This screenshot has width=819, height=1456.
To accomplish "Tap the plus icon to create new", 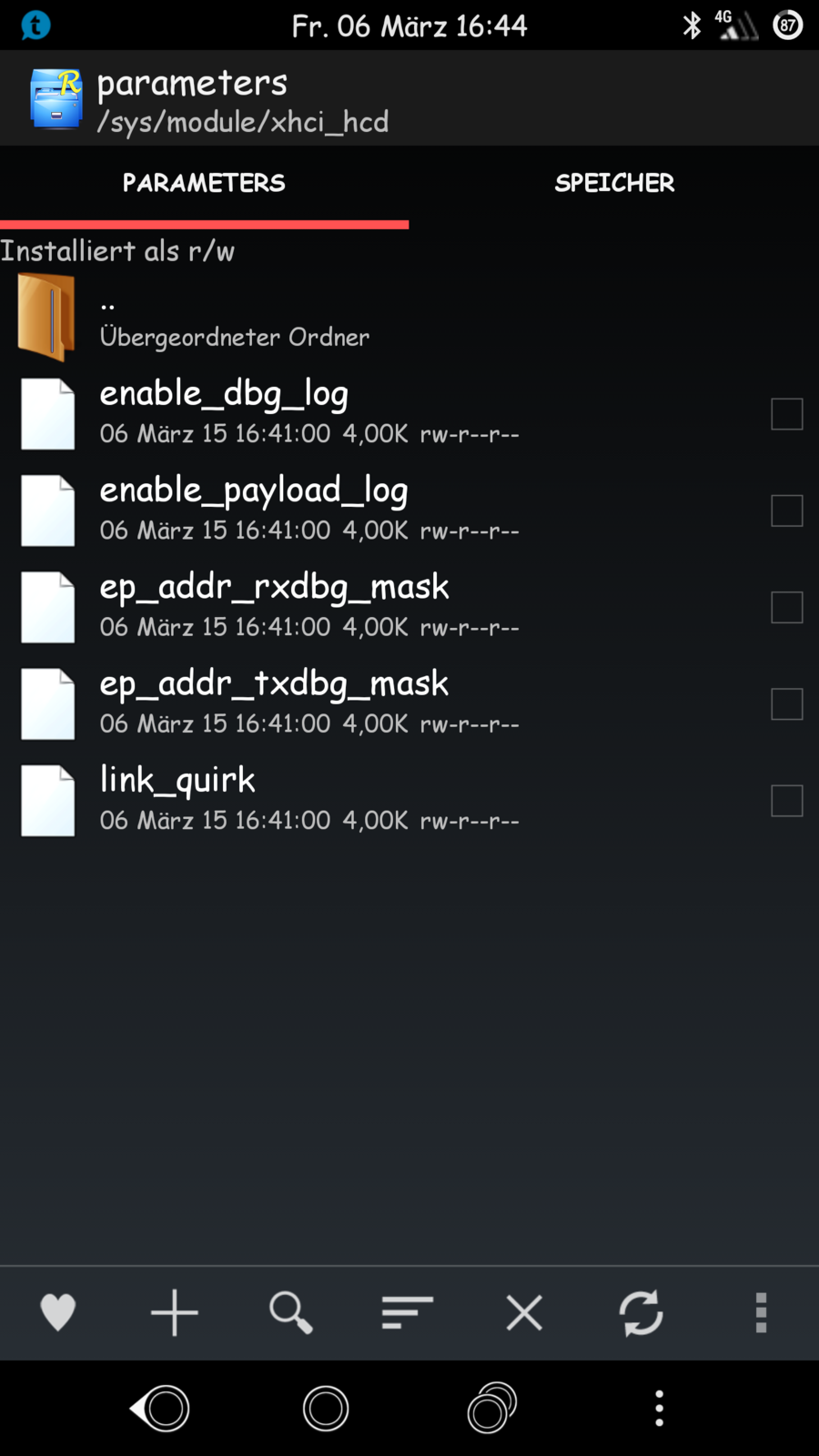I will pyautogui.click(x=174, y=1313).
